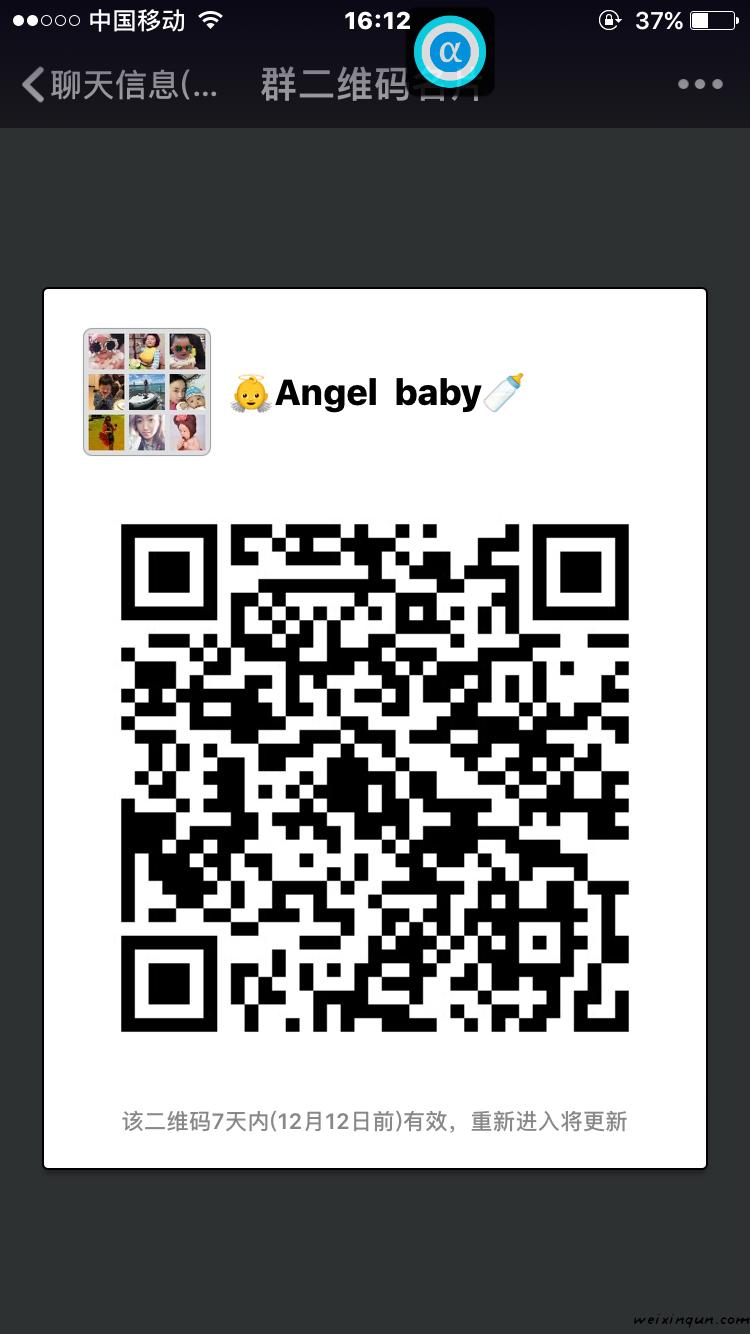Open the three-dot more options menu
This screenshot has height=1334, width=750.
(x=700, y=85)
